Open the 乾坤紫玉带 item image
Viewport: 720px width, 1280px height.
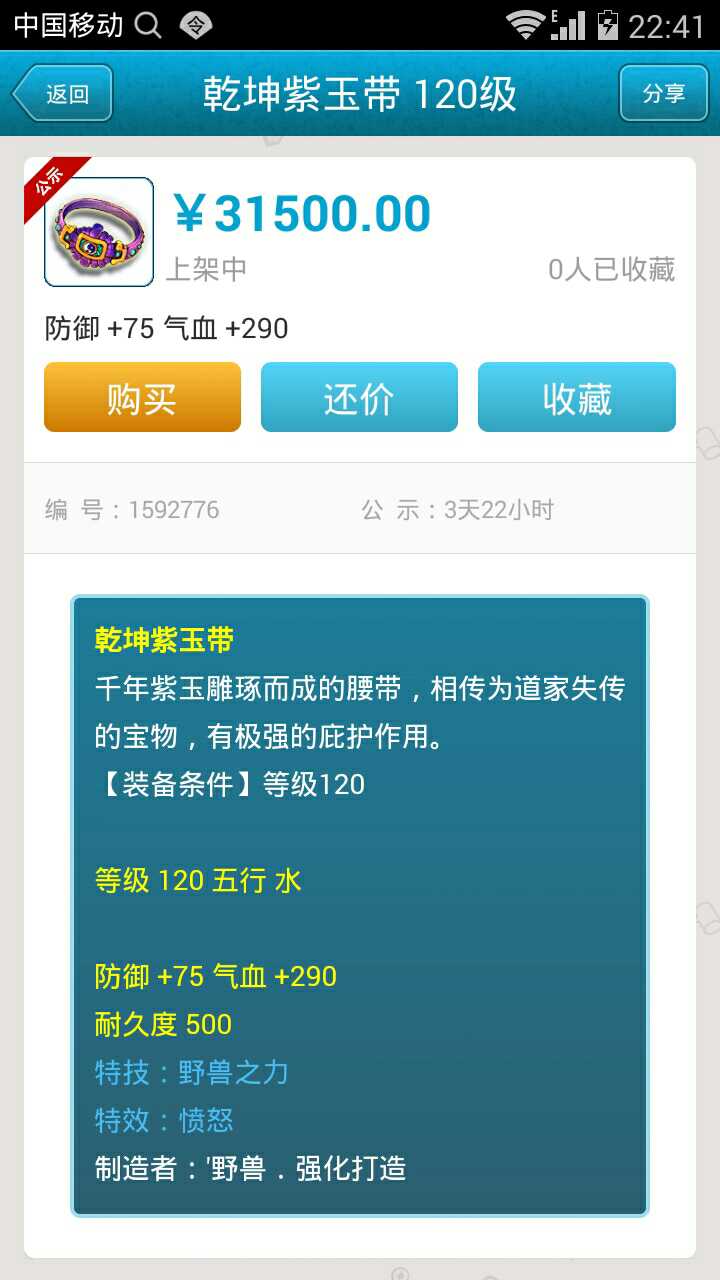click(x=99, y=232)
